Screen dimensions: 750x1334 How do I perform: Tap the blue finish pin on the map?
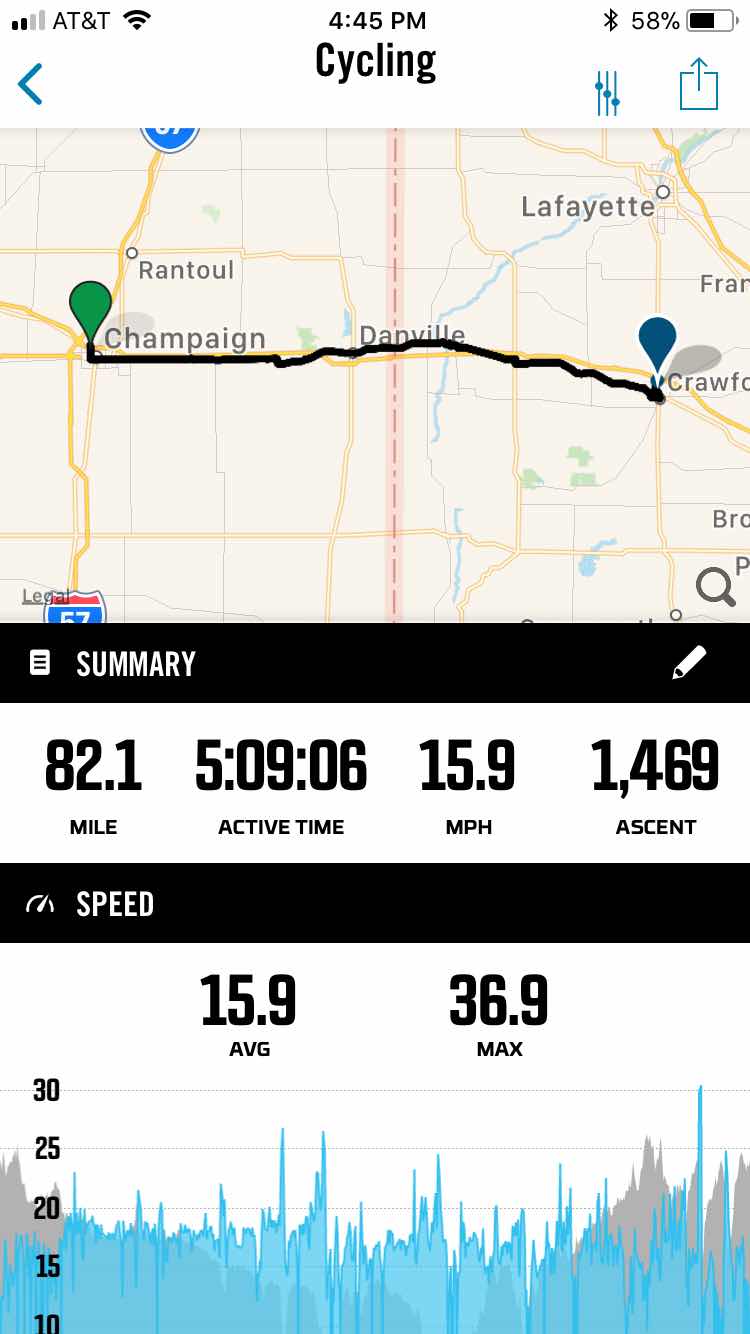click(657, 352)
